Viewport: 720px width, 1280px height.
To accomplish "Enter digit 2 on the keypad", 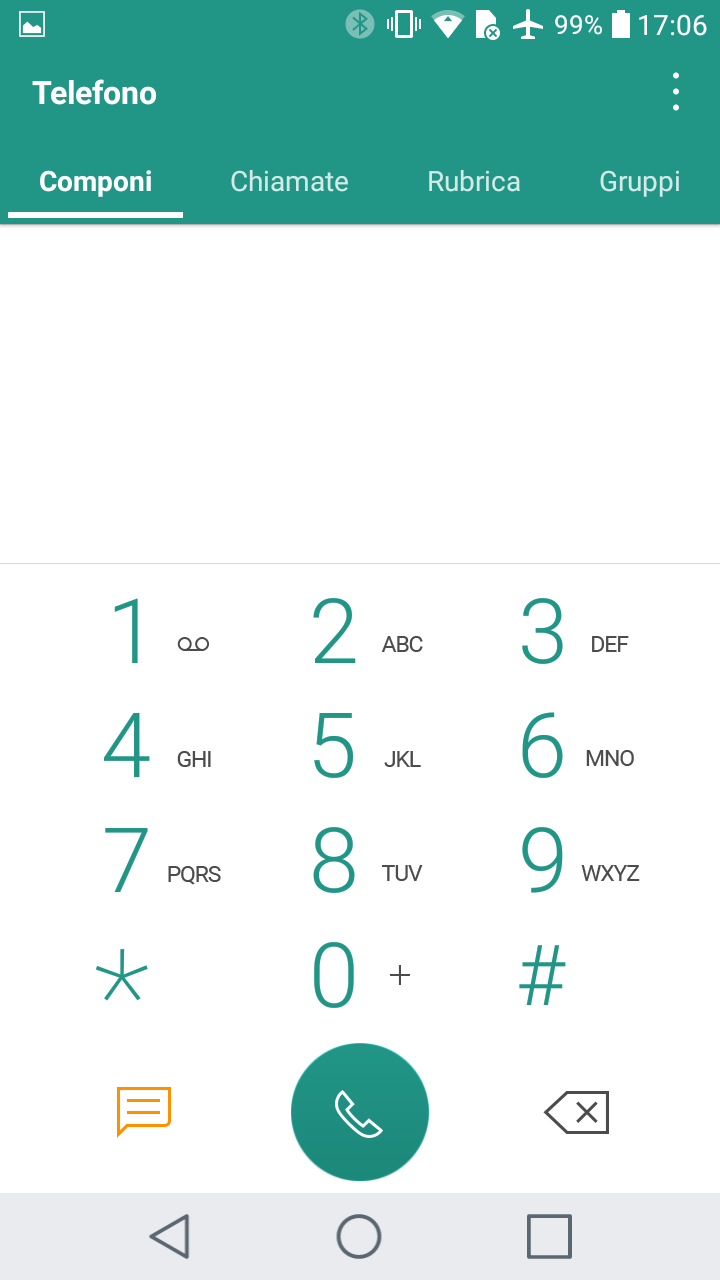I will pyautogui.click(x=360, y=632).
